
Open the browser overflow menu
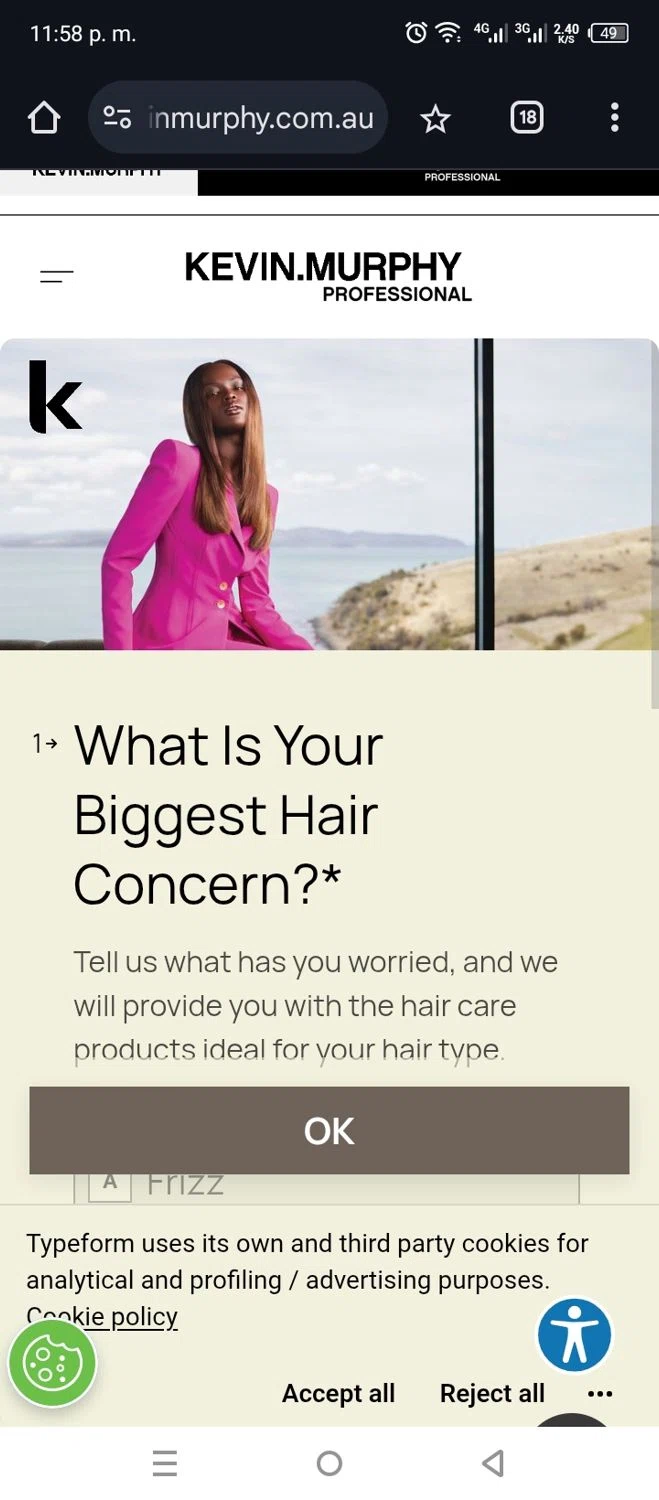(614, 118)
